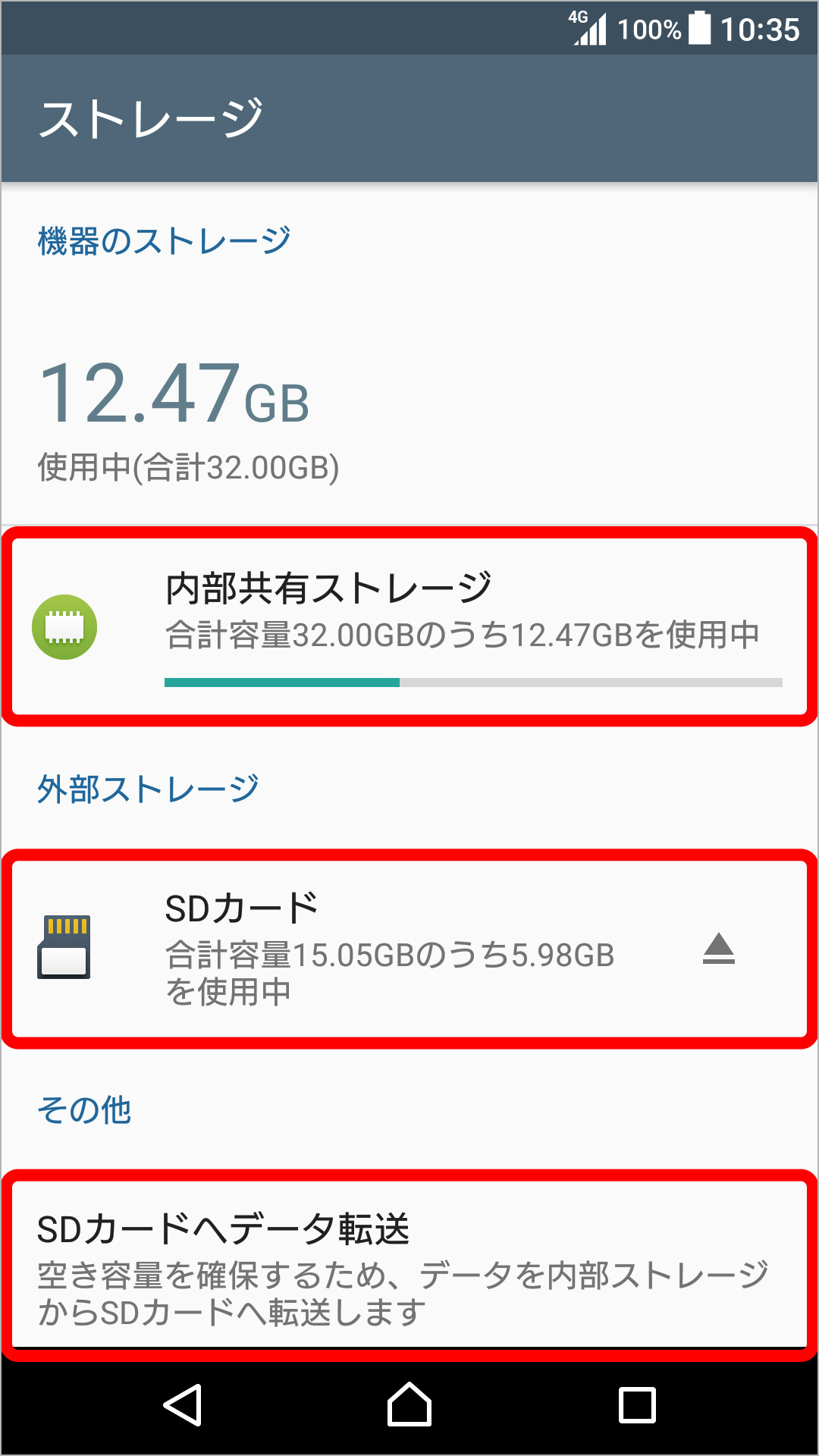819x1456 pixels.
Task: Select SDカードへデータ転送
Action: (x=409, y=1265)
